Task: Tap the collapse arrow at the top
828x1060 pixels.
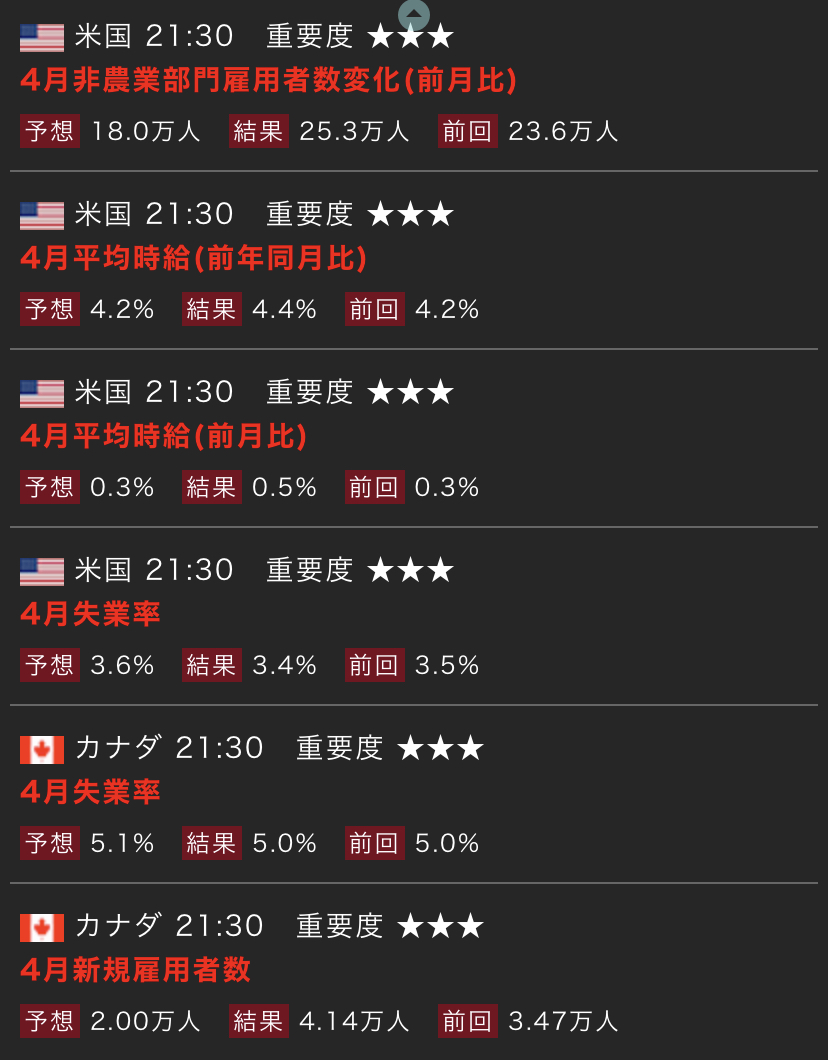Action: coord(414,14)
